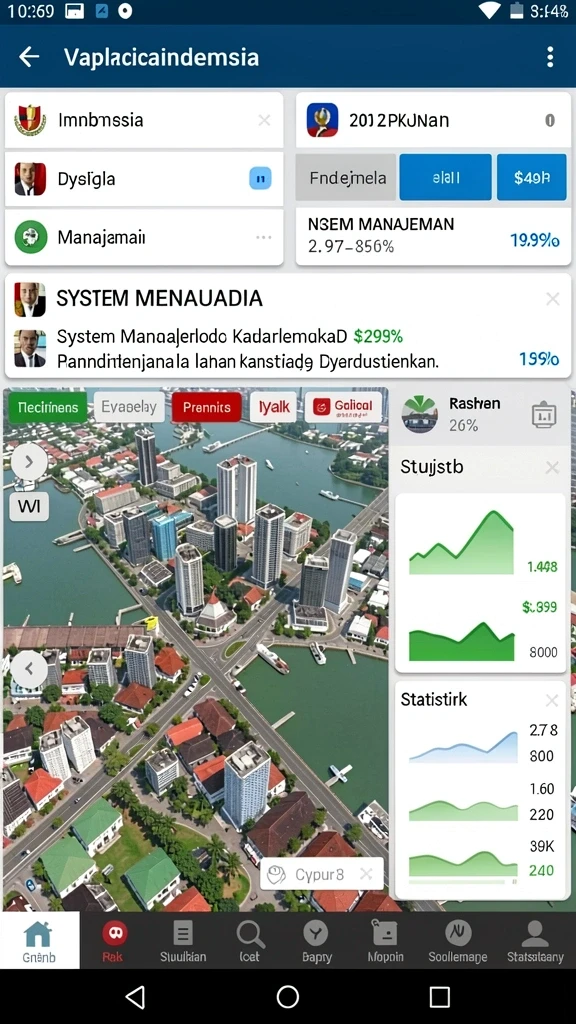Close the Stujstb panel
The image size is (576, 1024).
pyautogui.click(x=552, y=468)
